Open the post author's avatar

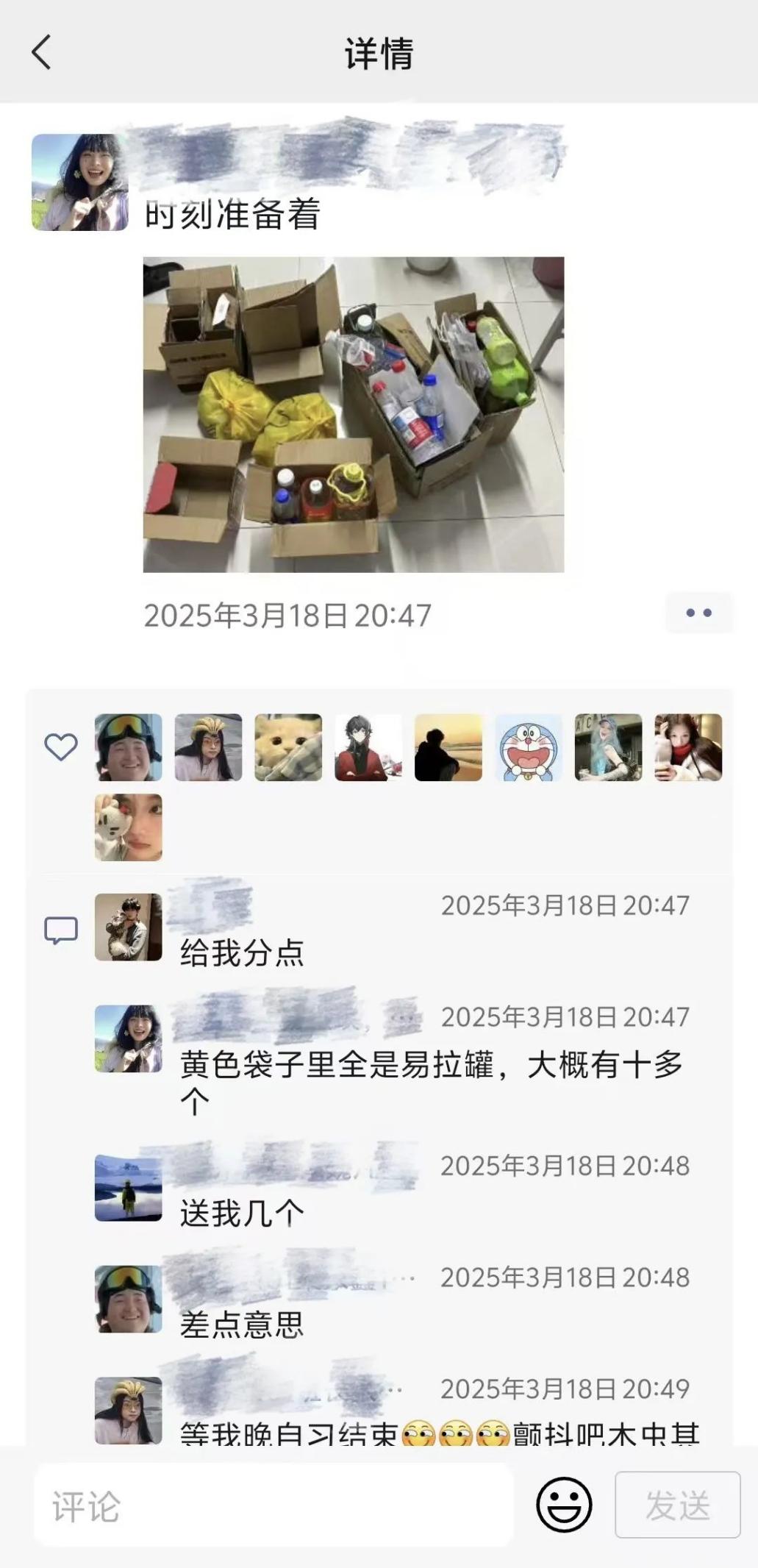coord(79,182)
